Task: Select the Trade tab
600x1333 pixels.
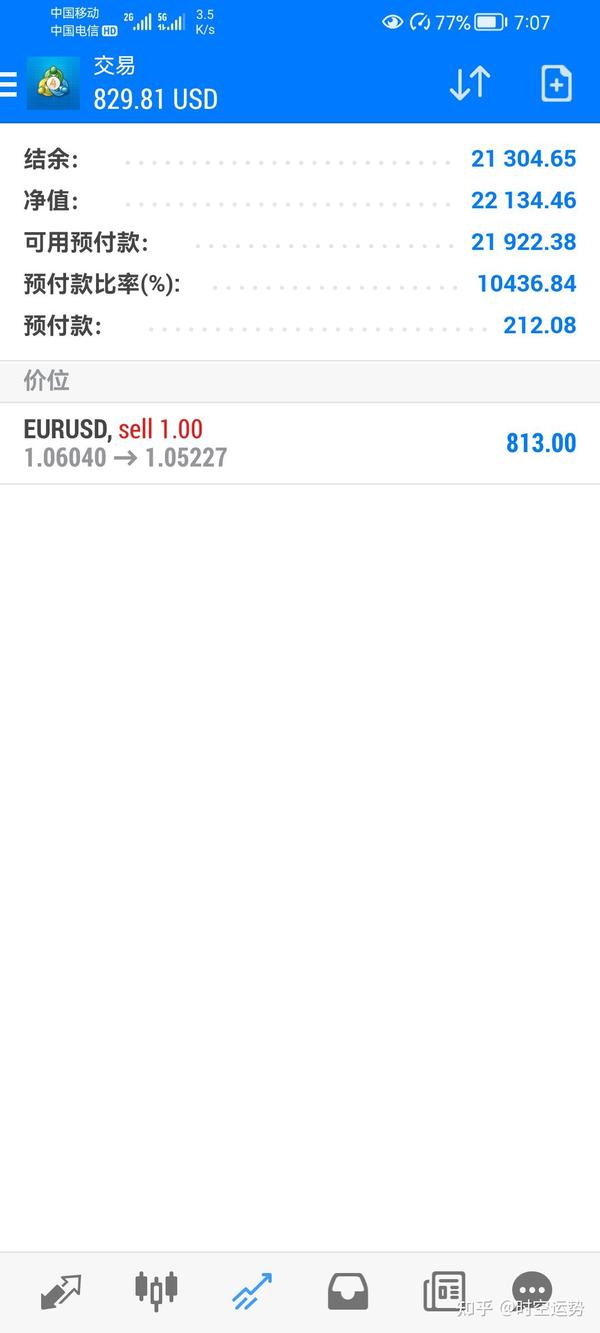Action: point(252,1292)
